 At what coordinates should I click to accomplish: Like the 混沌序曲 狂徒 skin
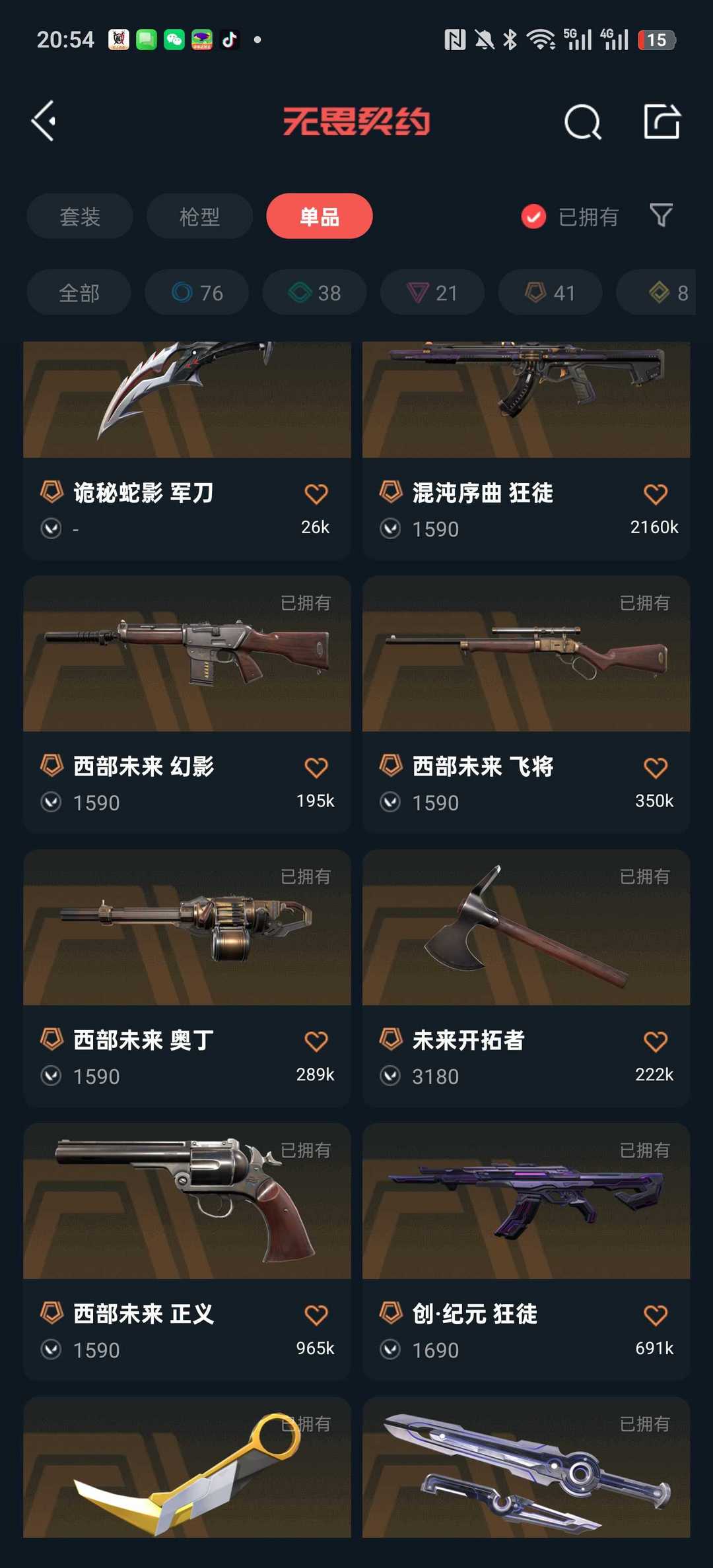[655, 494]
